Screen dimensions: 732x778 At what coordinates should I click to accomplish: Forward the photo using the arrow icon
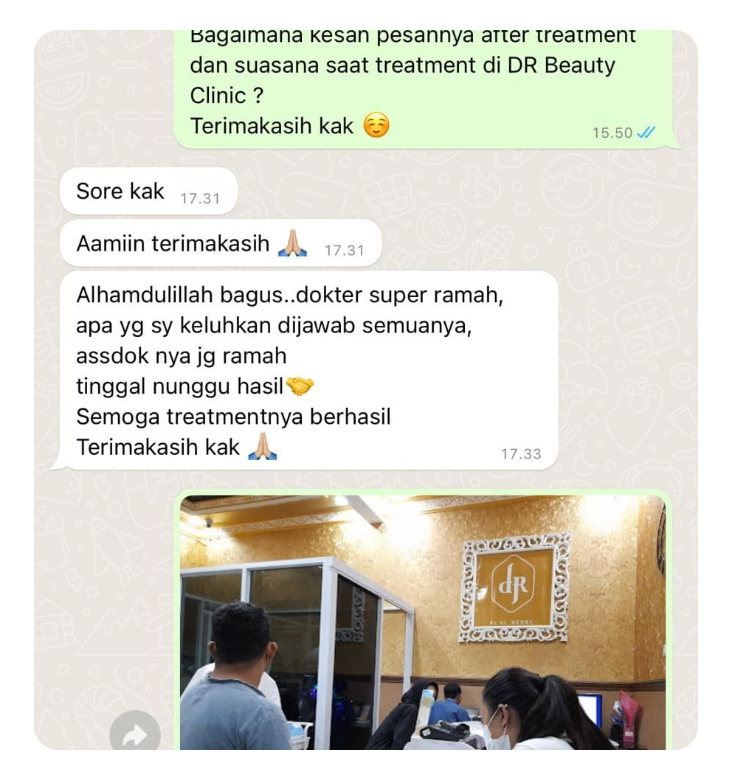[x=134, y=733]
